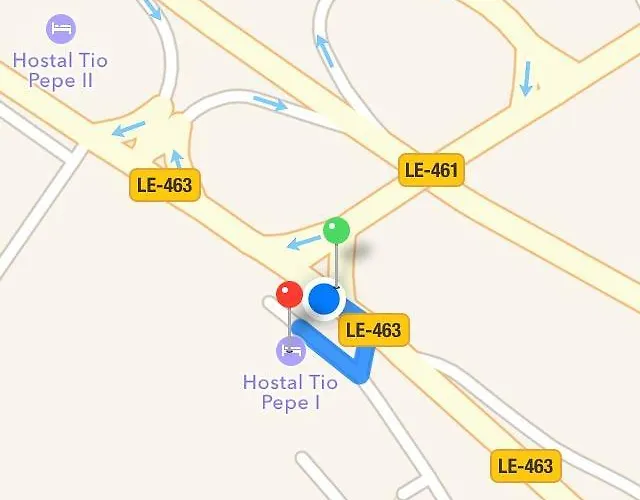Tap the red map pin
640x500 pixels.
point(290,294)
